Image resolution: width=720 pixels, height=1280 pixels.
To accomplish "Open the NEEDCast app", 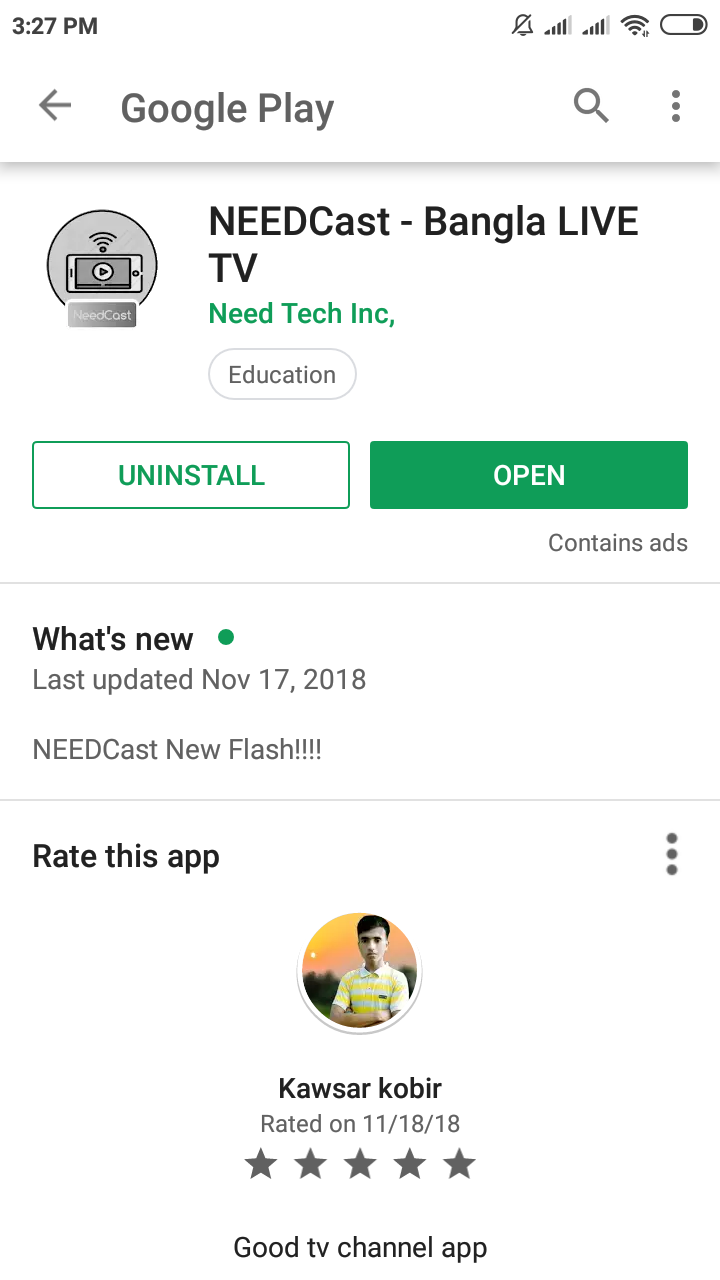I will pyautogui.click(x=529, y=475).
